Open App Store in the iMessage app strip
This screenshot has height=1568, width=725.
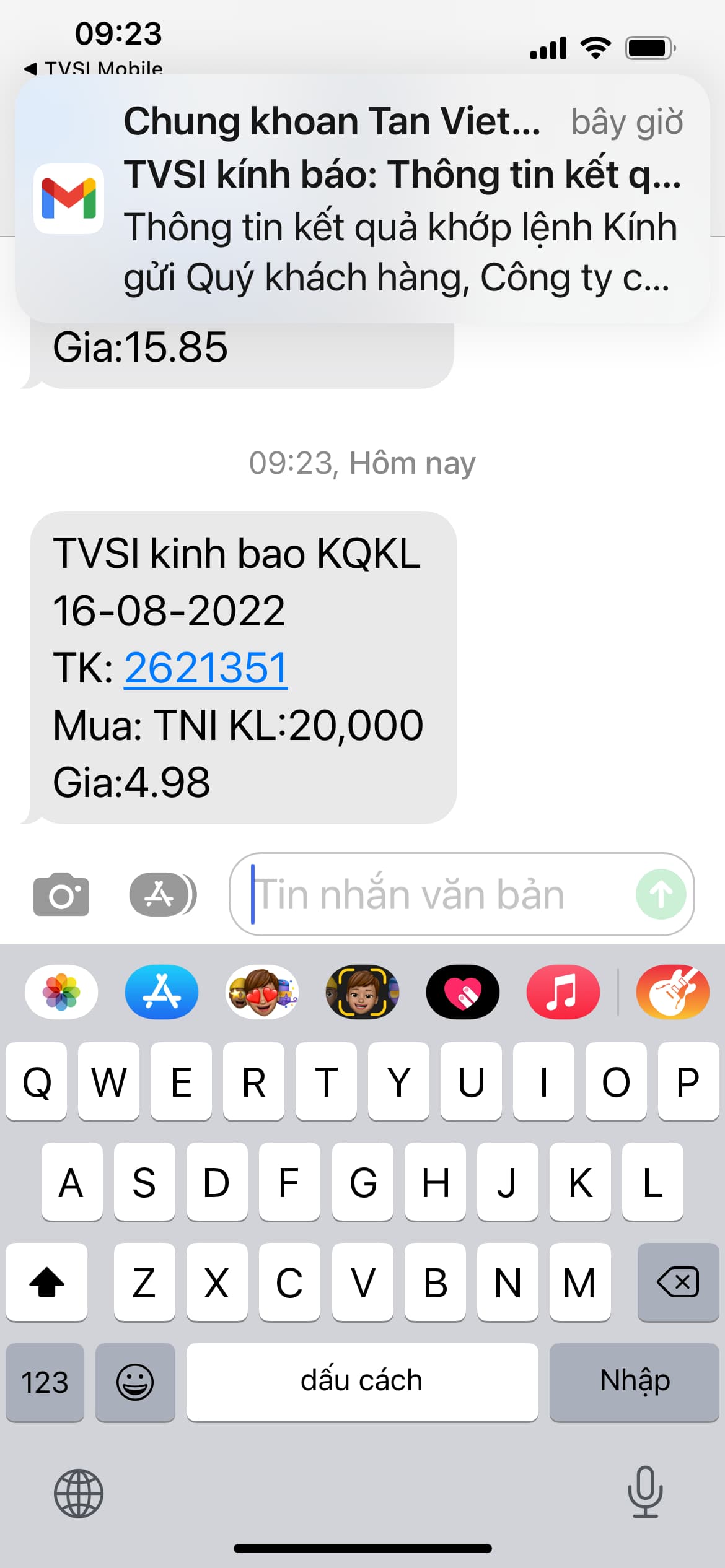click(162, 992)
